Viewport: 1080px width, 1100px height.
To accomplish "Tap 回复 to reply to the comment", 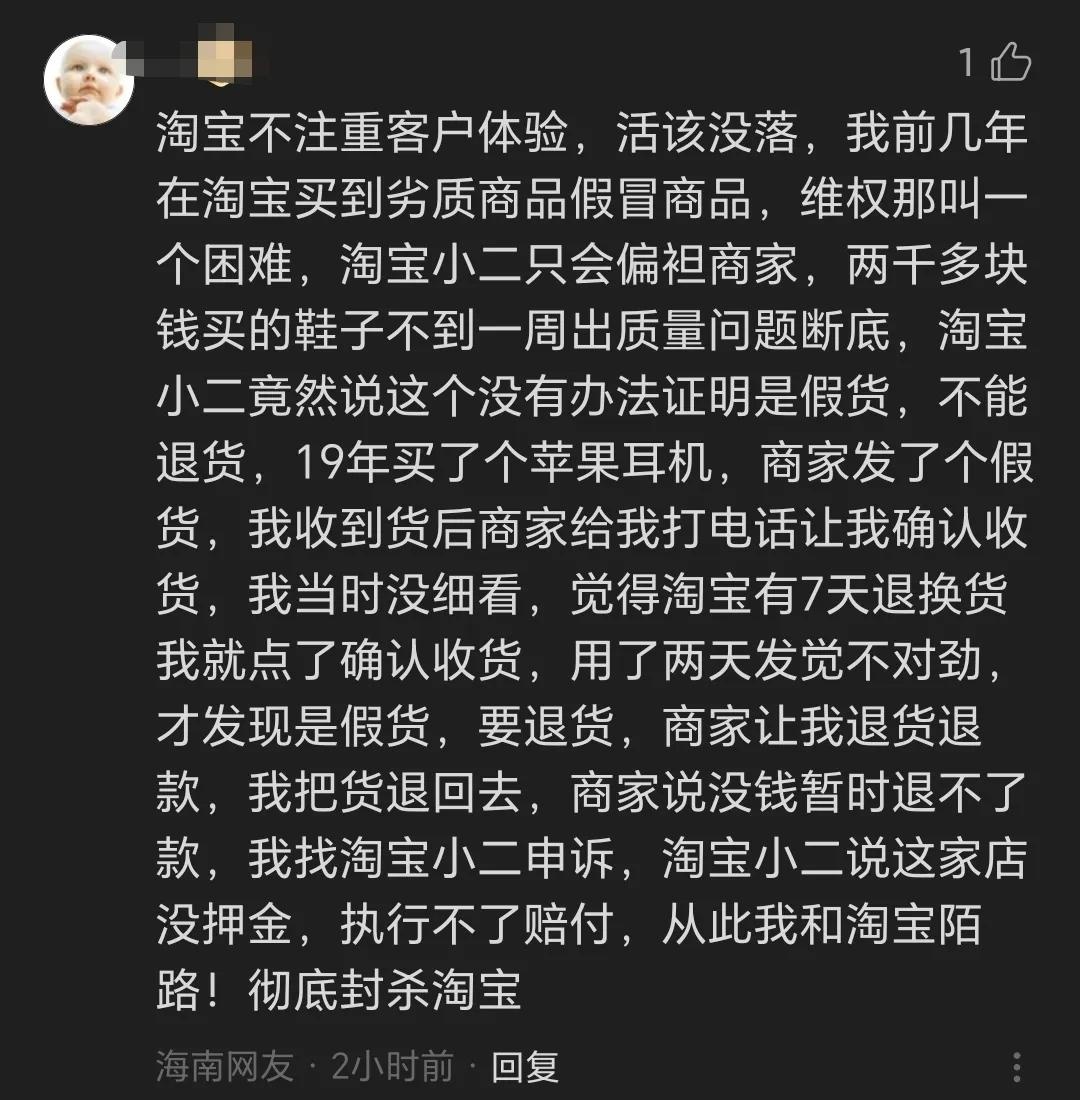I will pyautogui.click(x=525, y=1067).
